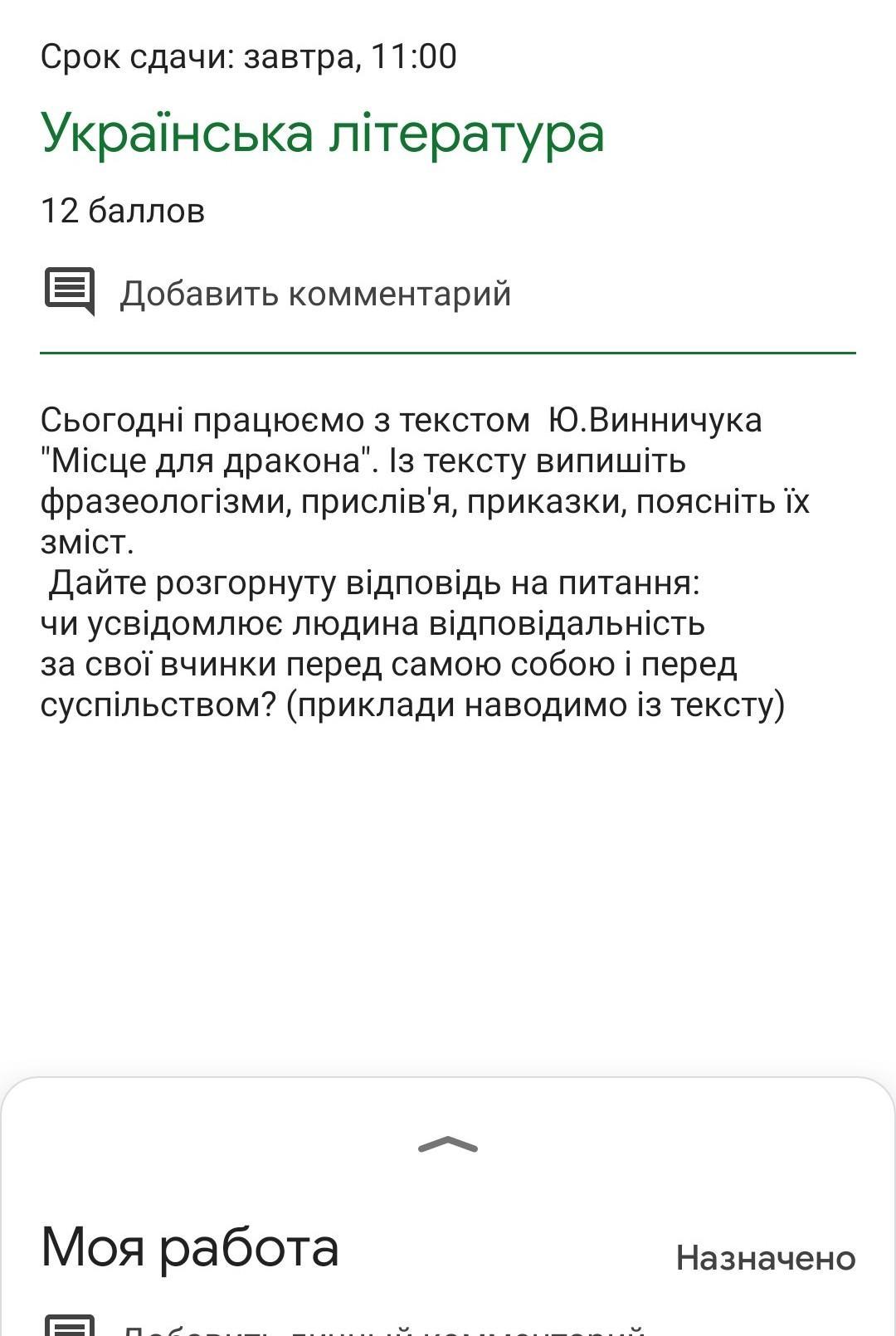The image size is (896, 1336).
Task: Expand the Моя работа panel with the chevron
Action: click(448, 1145)
